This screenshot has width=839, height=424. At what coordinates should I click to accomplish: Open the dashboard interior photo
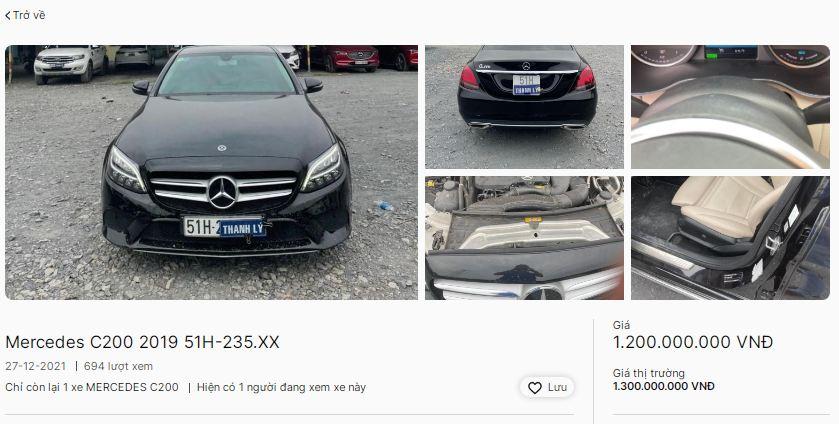(730, 107)
